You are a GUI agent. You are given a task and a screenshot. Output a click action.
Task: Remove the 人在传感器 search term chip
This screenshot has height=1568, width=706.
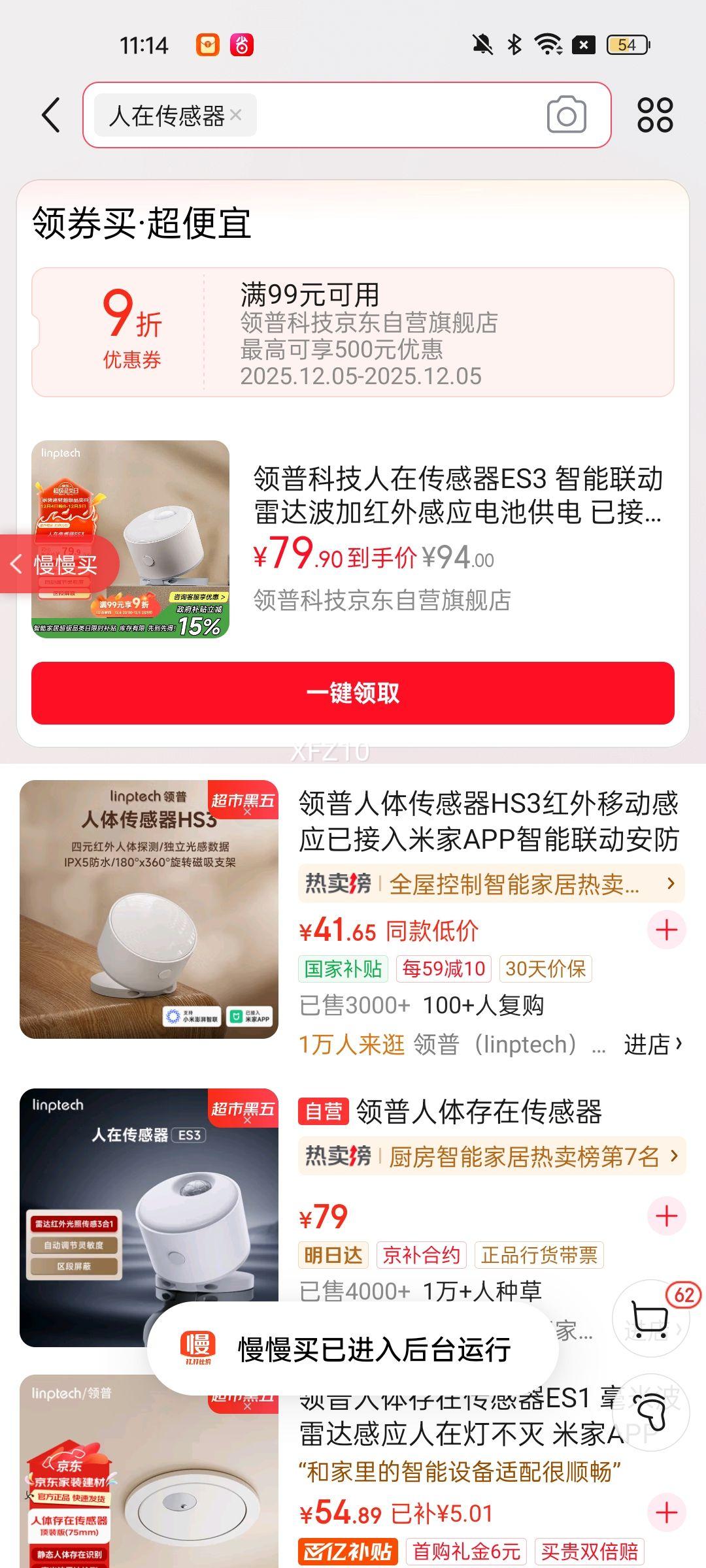point(236,115)
